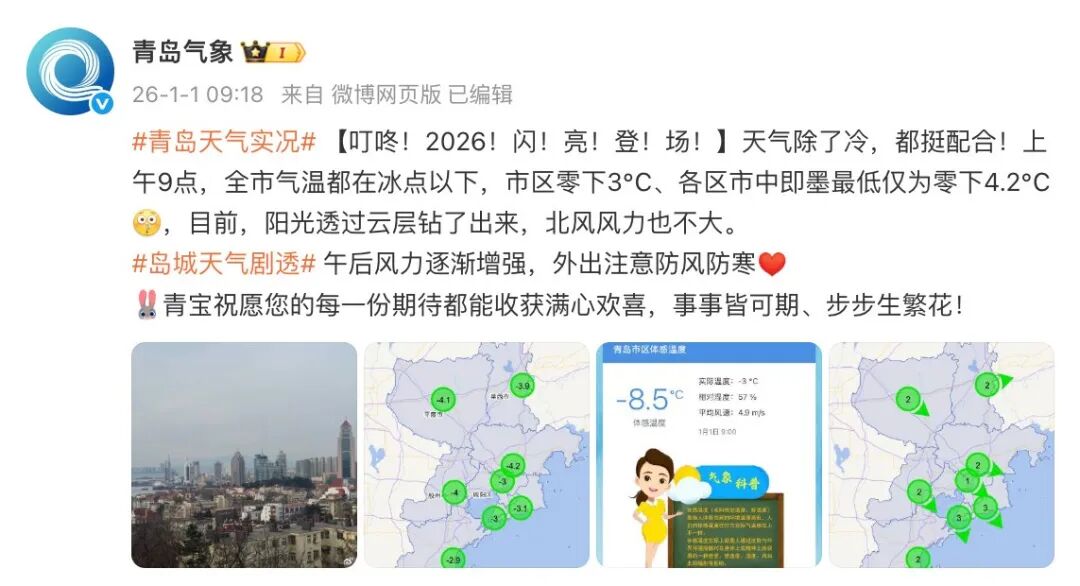Screen dimensions: 1080x586
Task: Open the #青岛天气实况# hashtag
Action: pyautogui.click(x=224, y=142)
